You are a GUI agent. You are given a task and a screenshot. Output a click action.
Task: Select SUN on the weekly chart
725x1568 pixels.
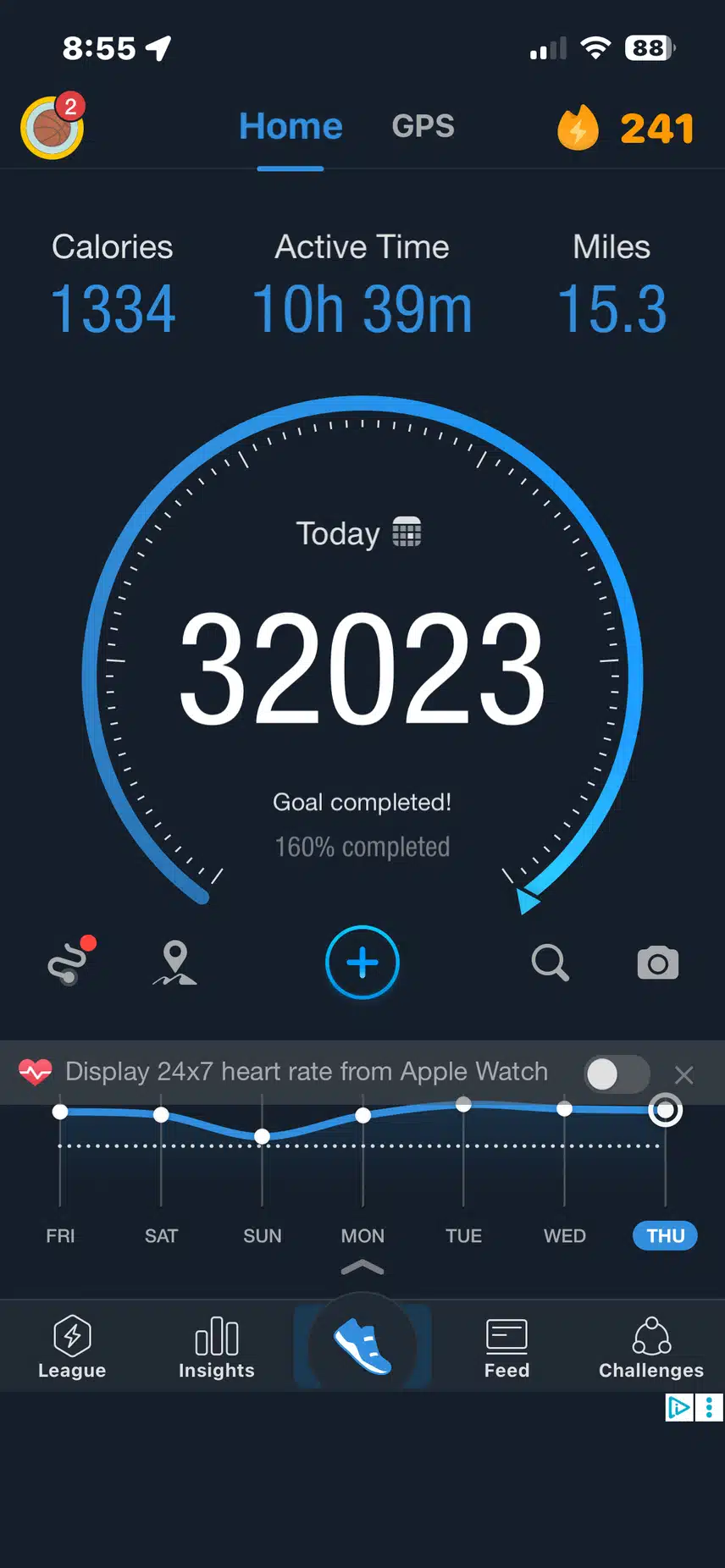coord(263,1235)
